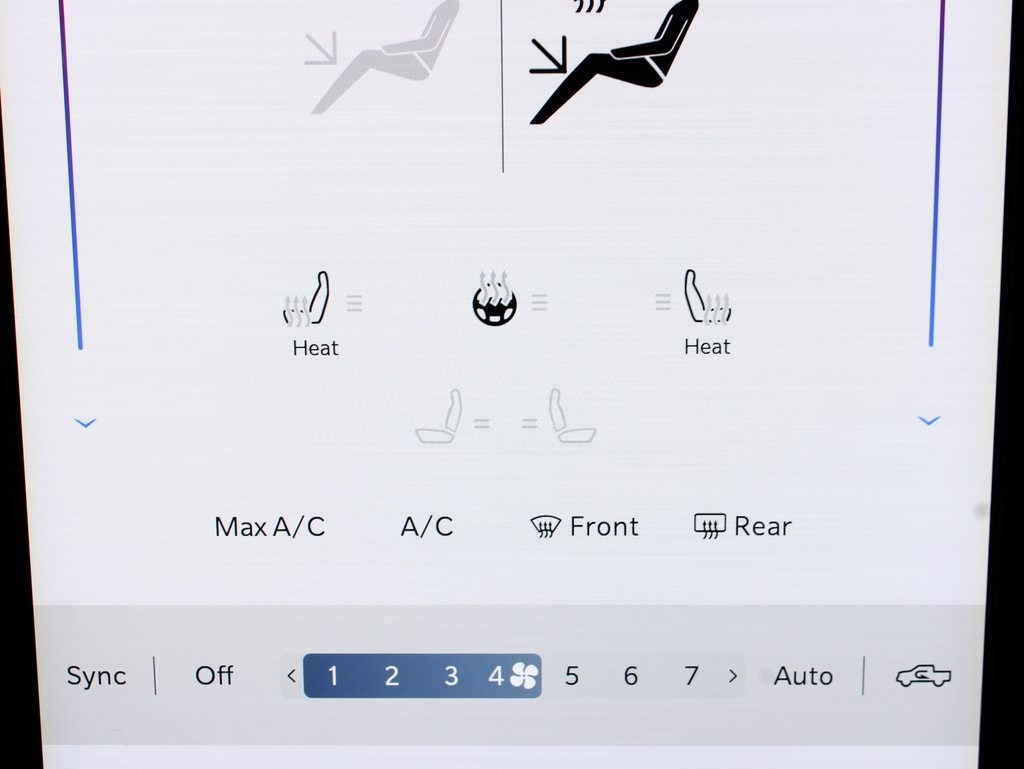Switch the climate fan Off

click(214, 676)
